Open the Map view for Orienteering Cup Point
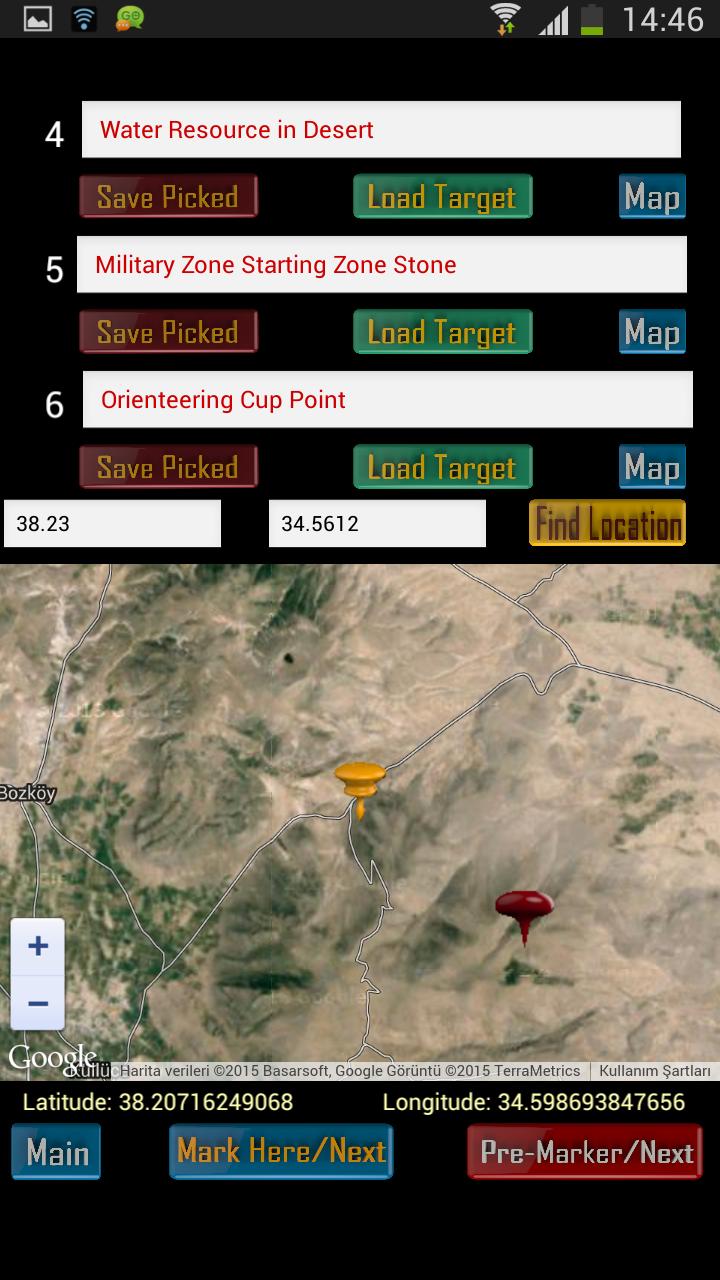Image resolution: width=720 pixels, height=1280 pixels. coord(651,466)
